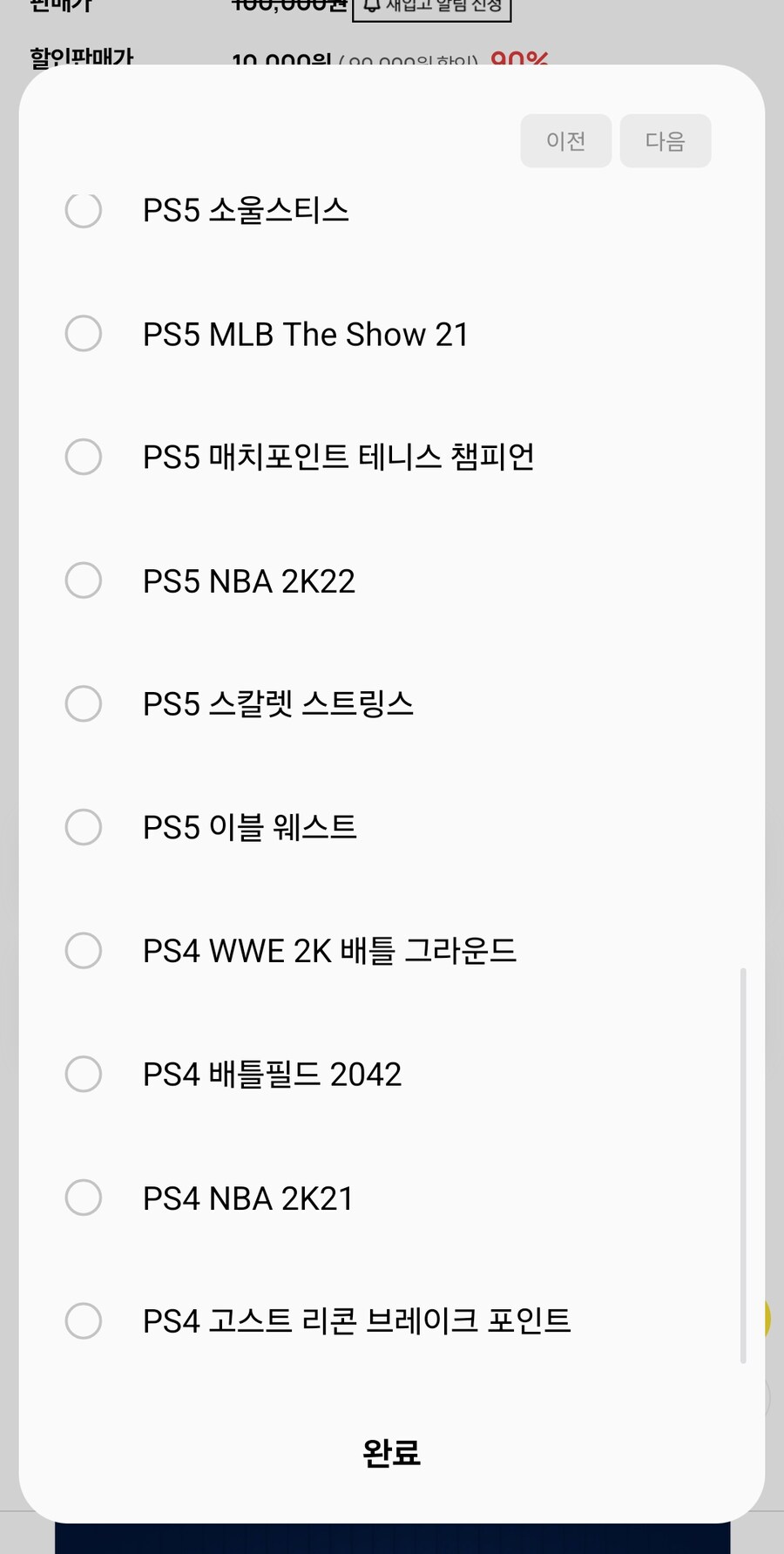The height and width of the screenshot is (1554, 784).
Task: Choose PS4 WWE 2K 배틀 그라운드
Action: 83,950
